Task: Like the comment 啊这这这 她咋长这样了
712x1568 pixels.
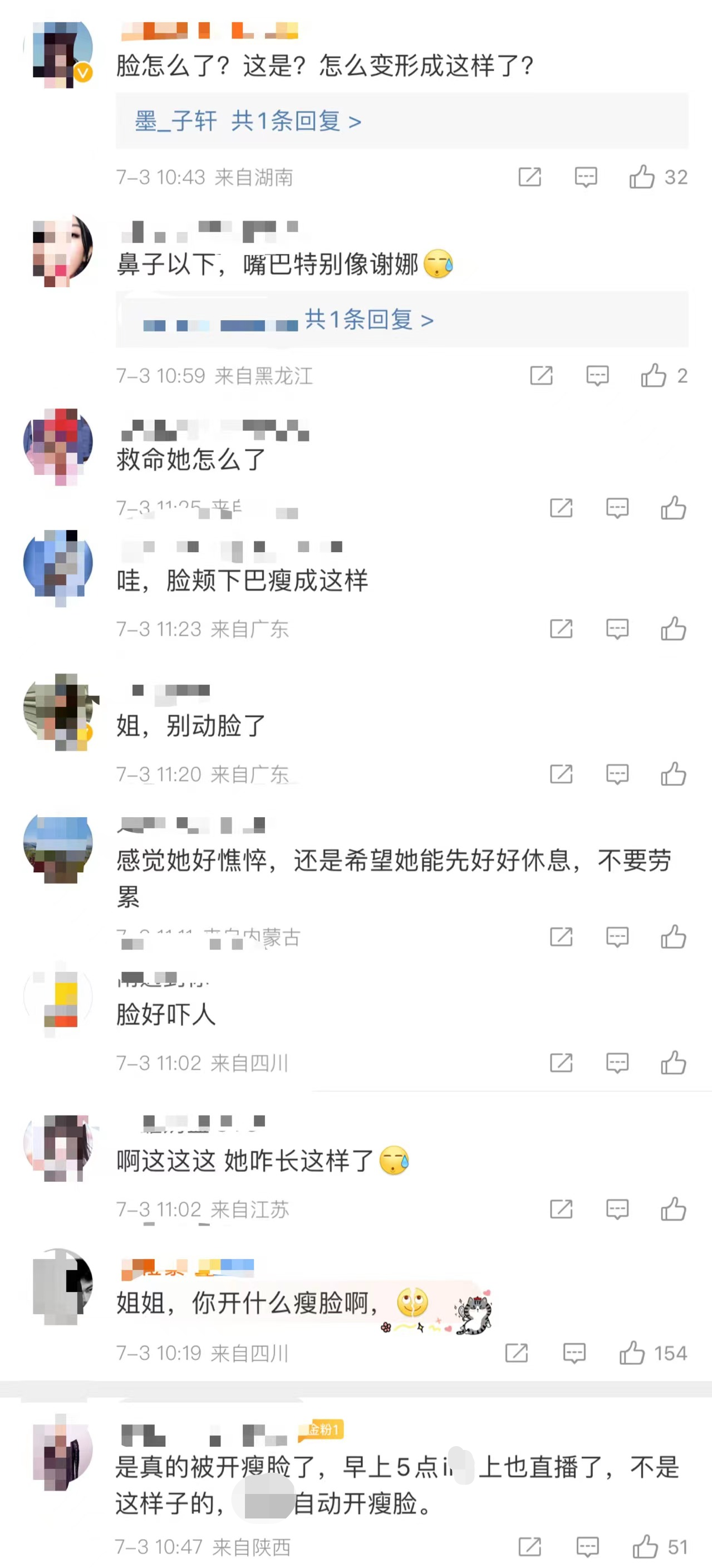Action: tap(673, 1209)
